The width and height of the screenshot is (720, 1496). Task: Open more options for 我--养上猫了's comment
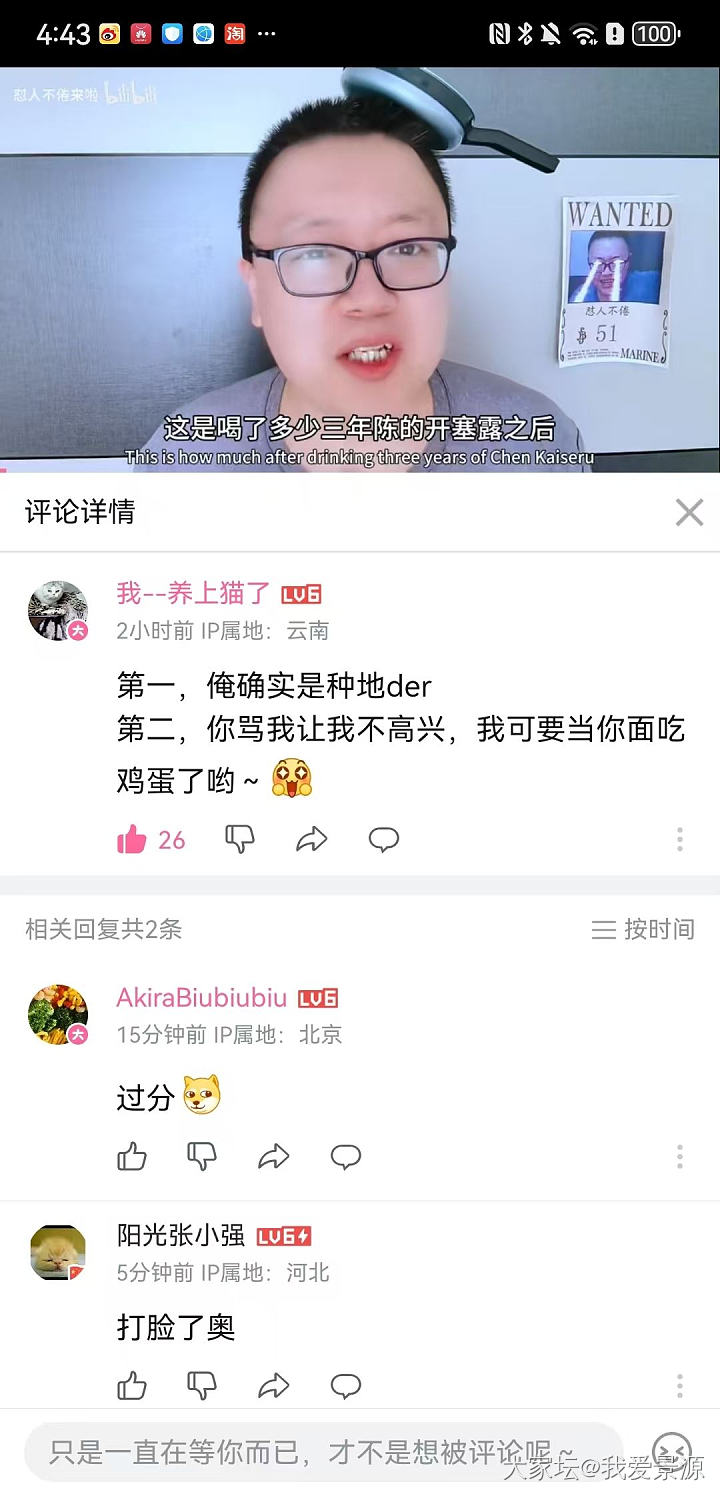coord(680,839)
